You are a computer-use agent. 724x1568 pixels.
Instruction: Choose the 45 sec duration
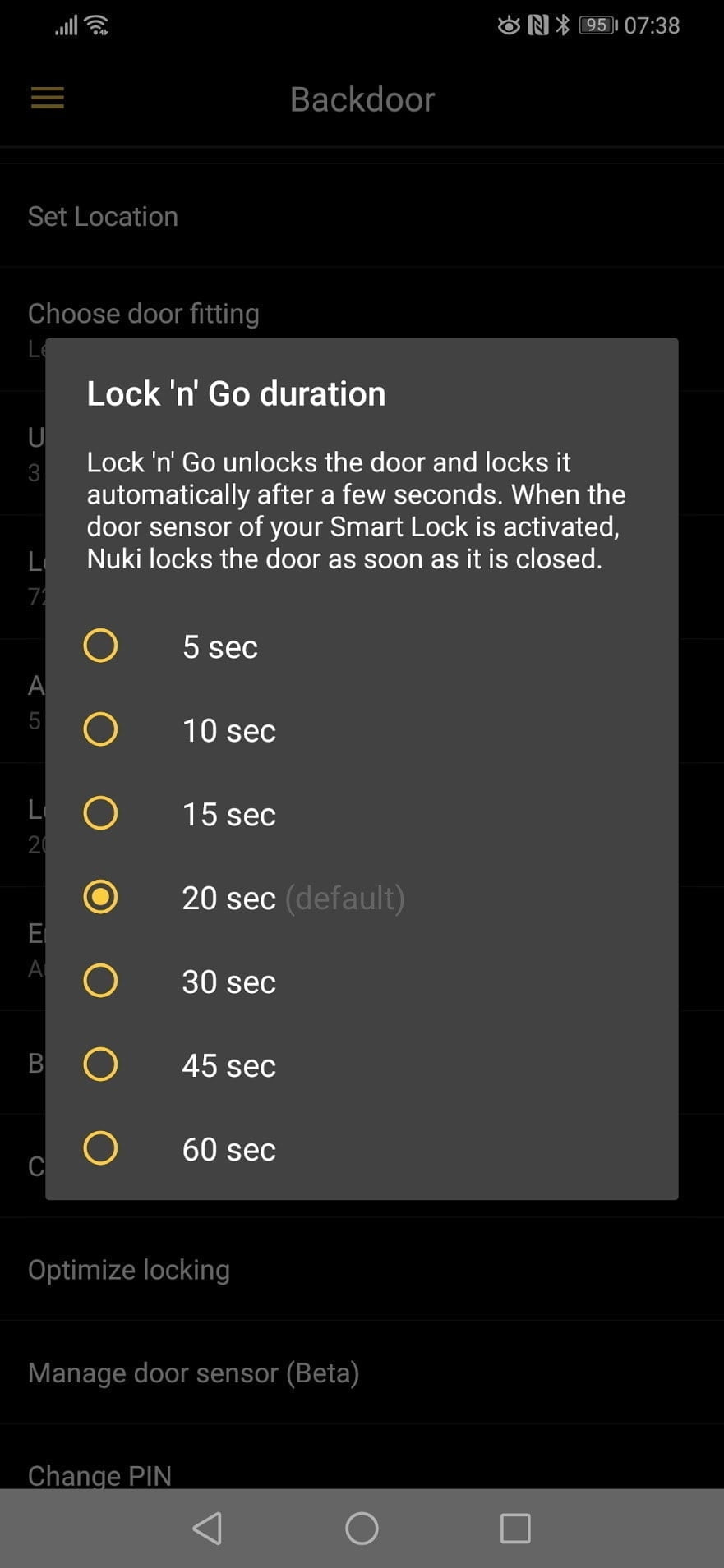coord(101,1065)
